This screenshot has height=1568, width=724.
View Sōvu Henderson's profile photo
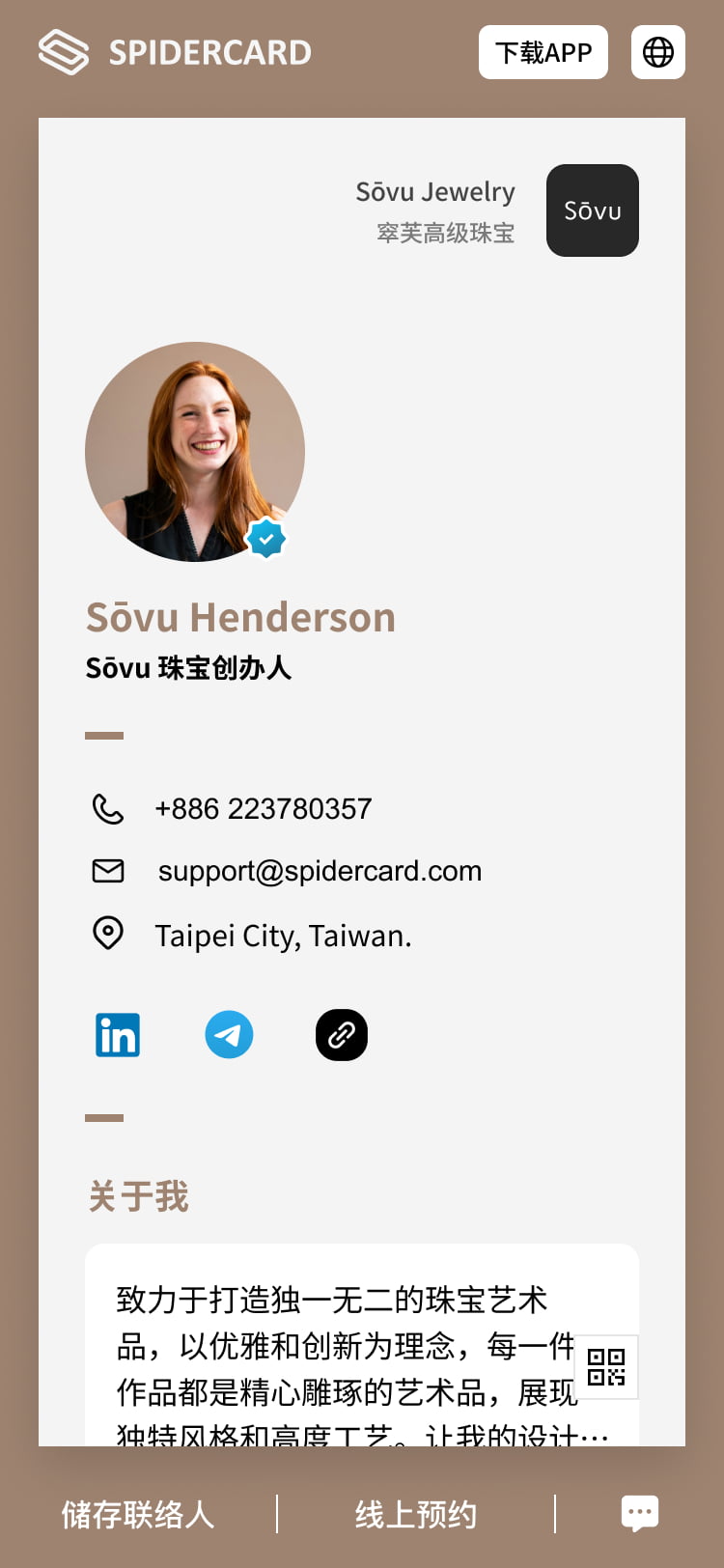tap(195, 452)
